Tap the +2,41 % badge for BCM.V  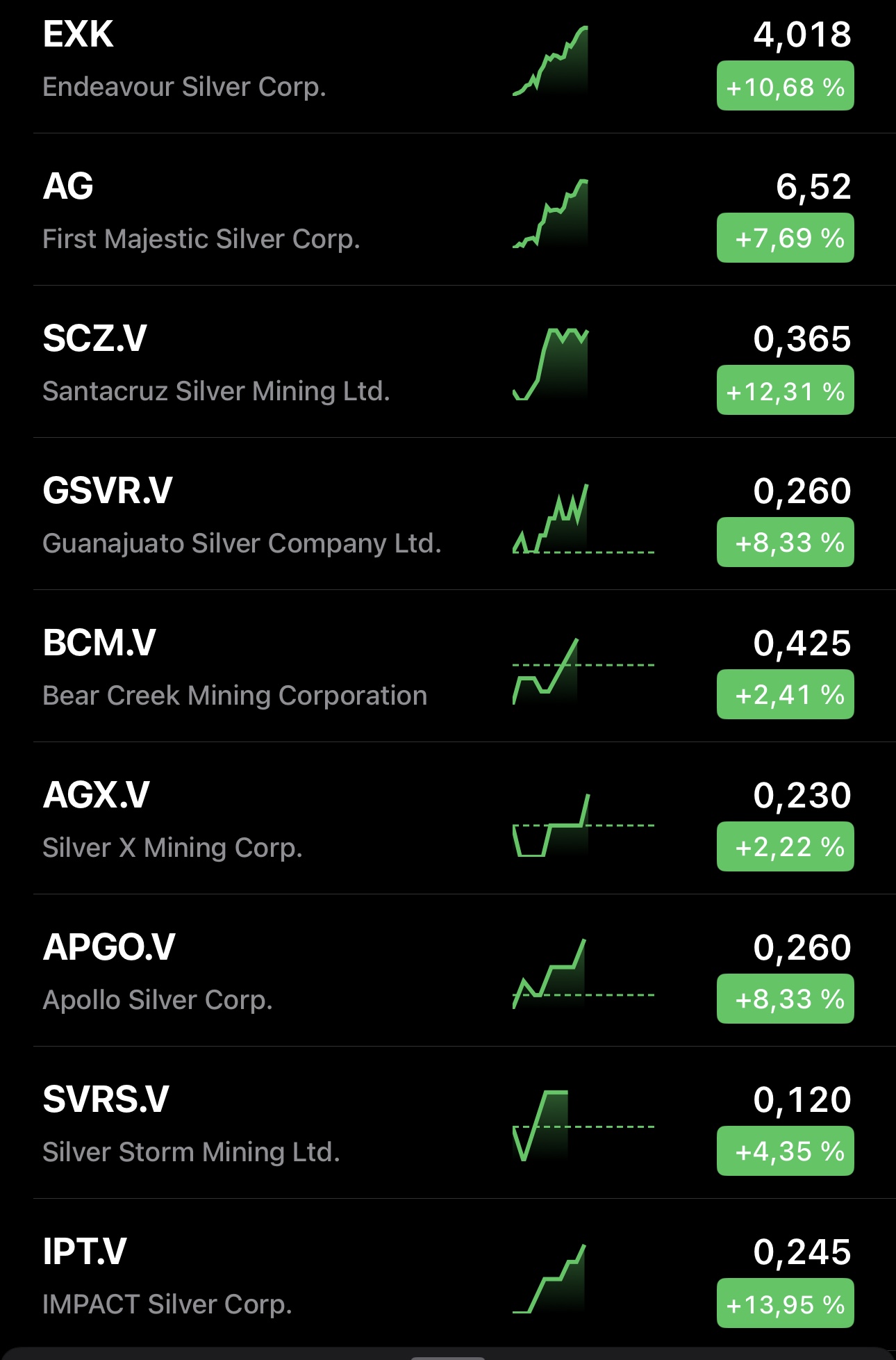(x=785, y=694)
